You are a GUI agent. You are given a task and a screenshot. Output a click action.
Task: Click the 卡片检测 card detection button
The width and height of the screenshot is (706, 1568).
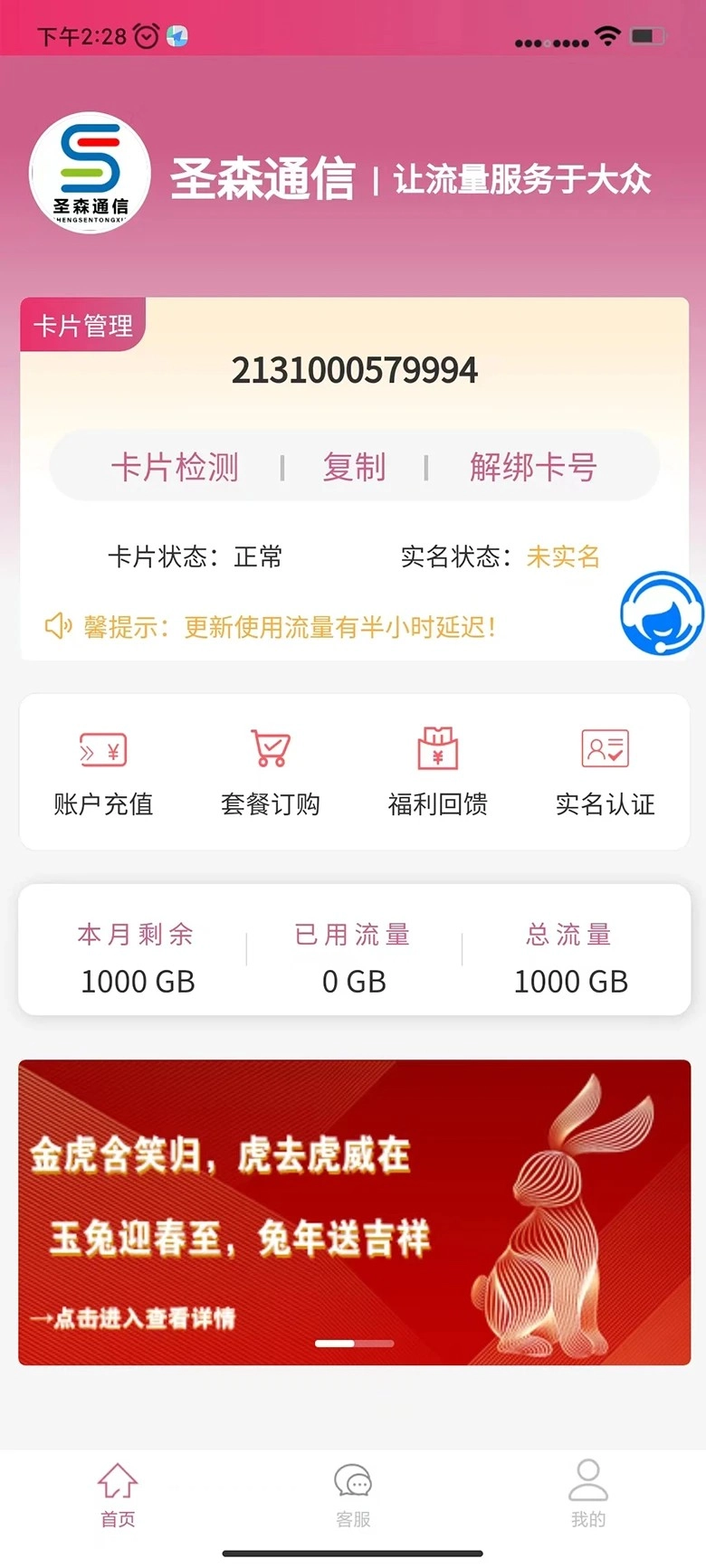[x=175, y=466]
